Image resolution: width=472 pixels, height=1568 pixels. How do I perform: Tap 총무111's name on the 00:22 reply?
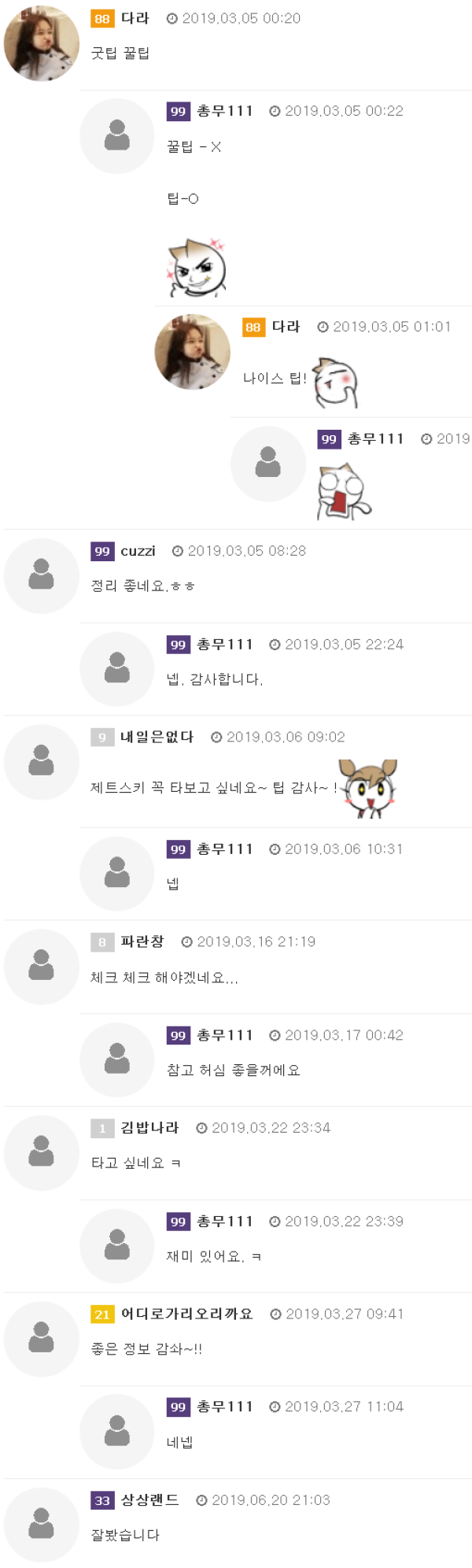coord(224,111)
